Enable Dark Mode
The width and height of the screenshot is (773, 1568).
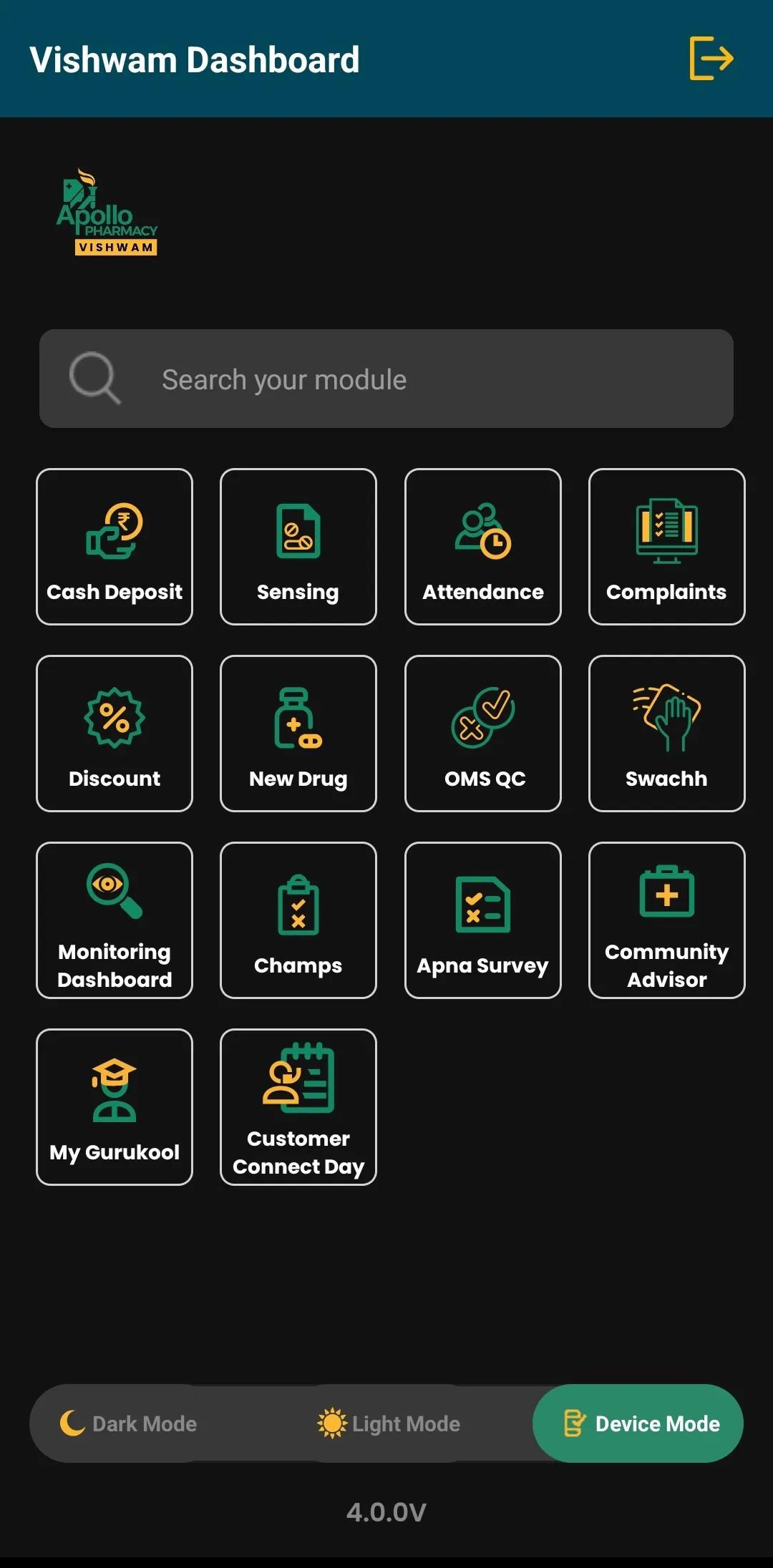tap(130, 1423)
